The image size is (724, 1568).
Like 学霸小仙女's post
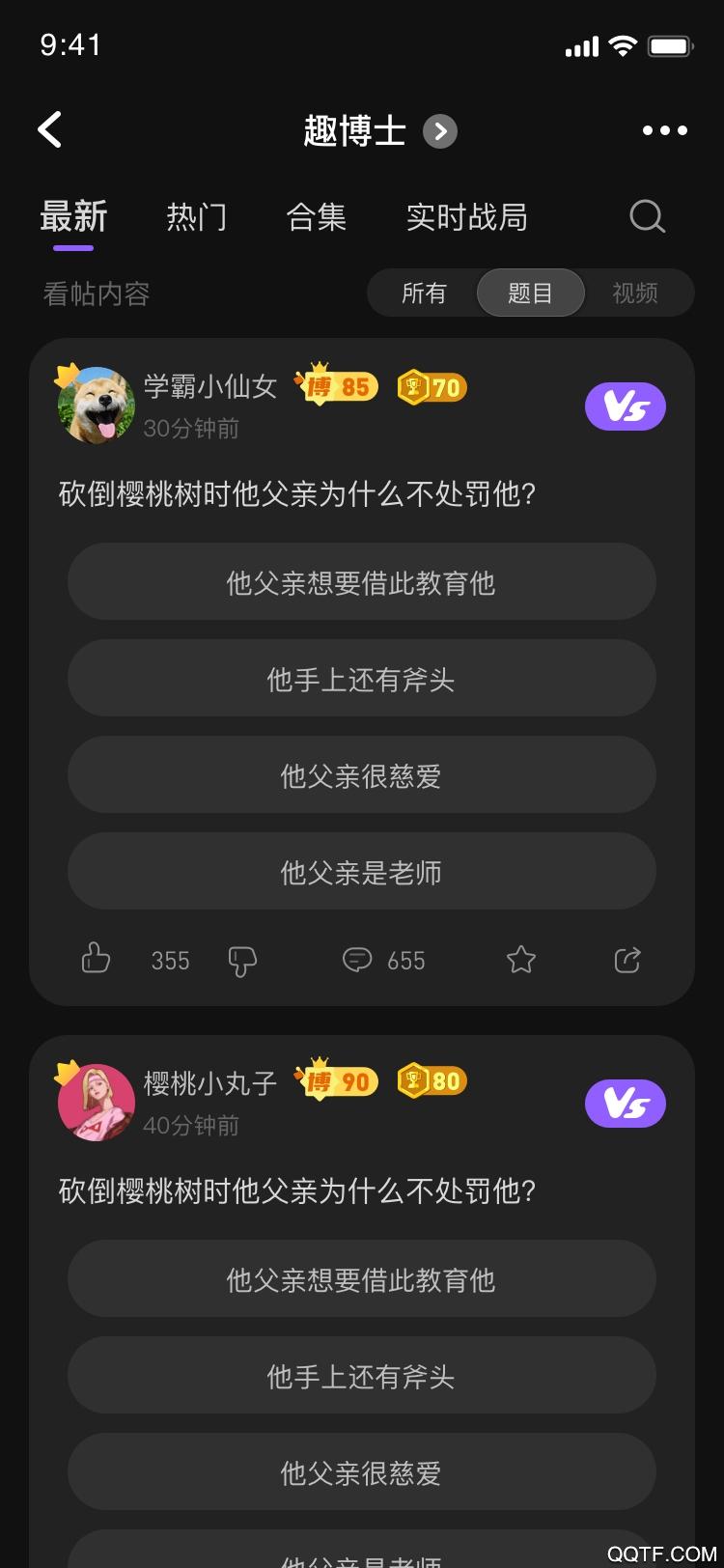click(x=97, y=959)
